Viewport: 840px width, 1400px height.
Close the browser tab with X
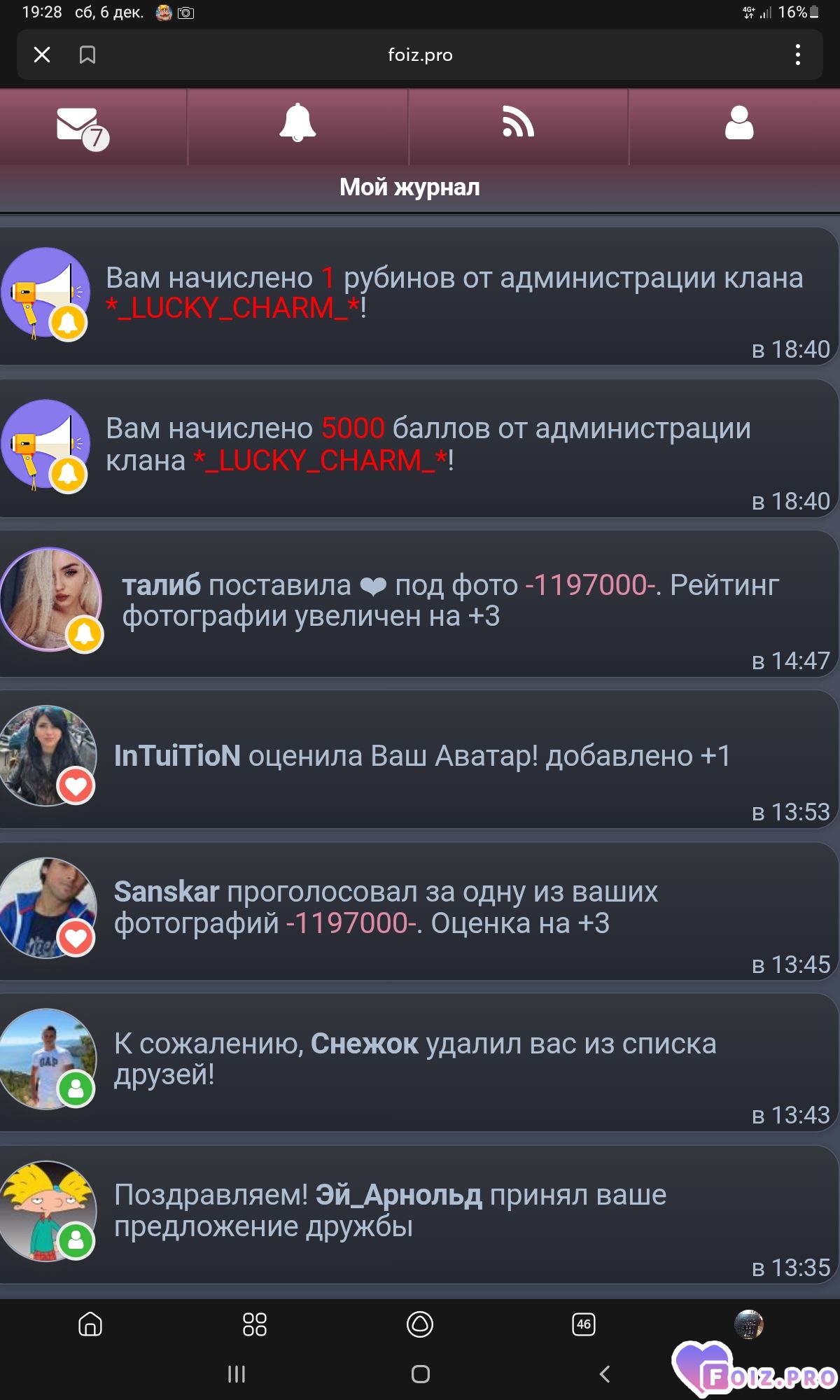pos(42,55)
